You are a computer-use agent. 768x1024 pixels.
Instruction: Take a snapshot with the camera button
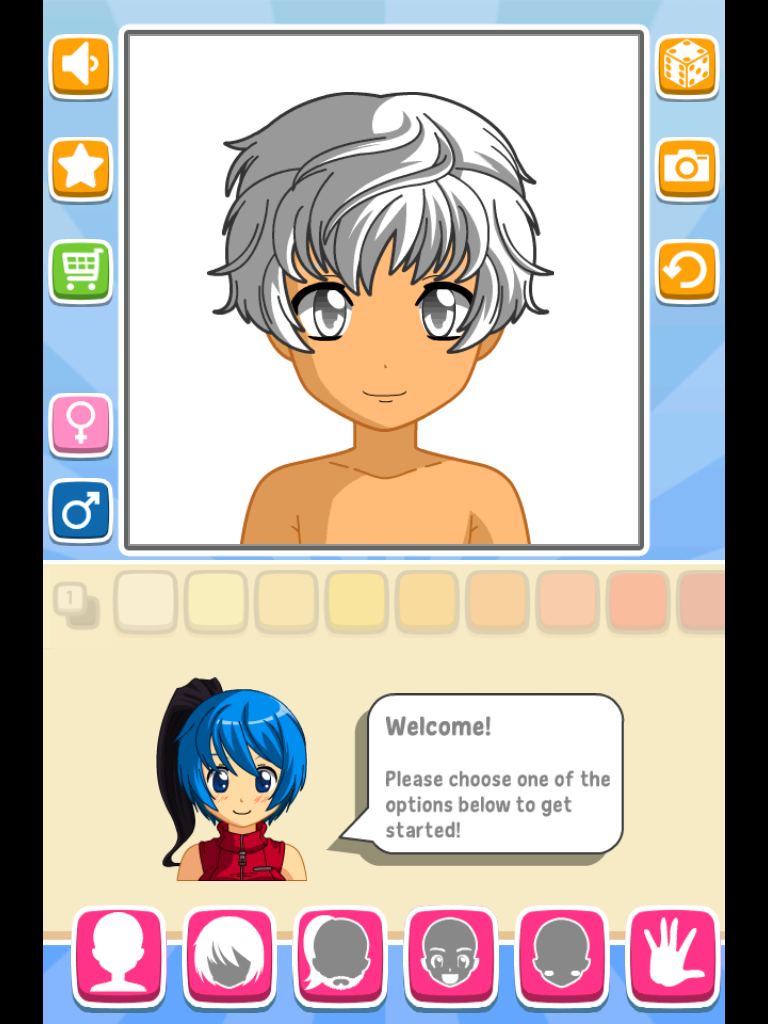[687, 169]
